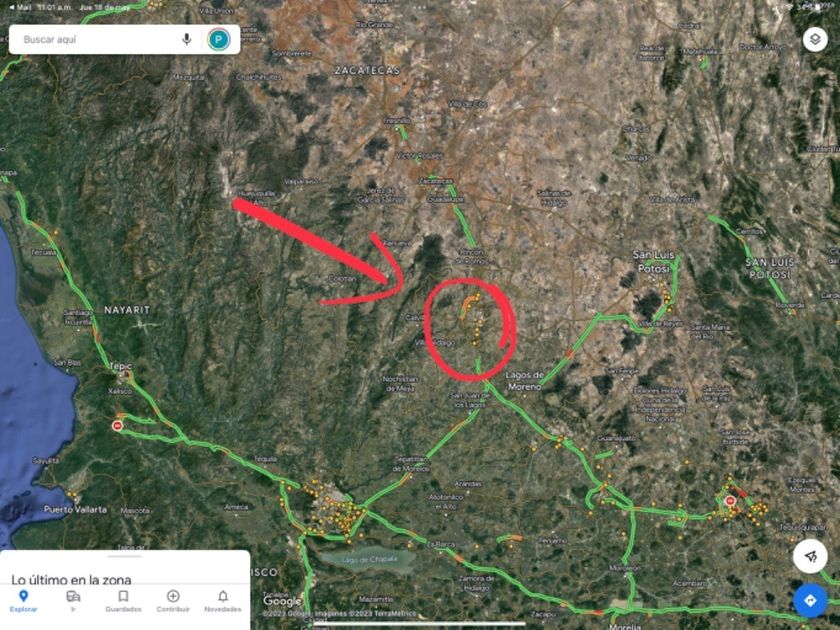The height and width of the screenshot is (630, 840).
Task: Open the Guardados tab
Action: click(123, 600)
